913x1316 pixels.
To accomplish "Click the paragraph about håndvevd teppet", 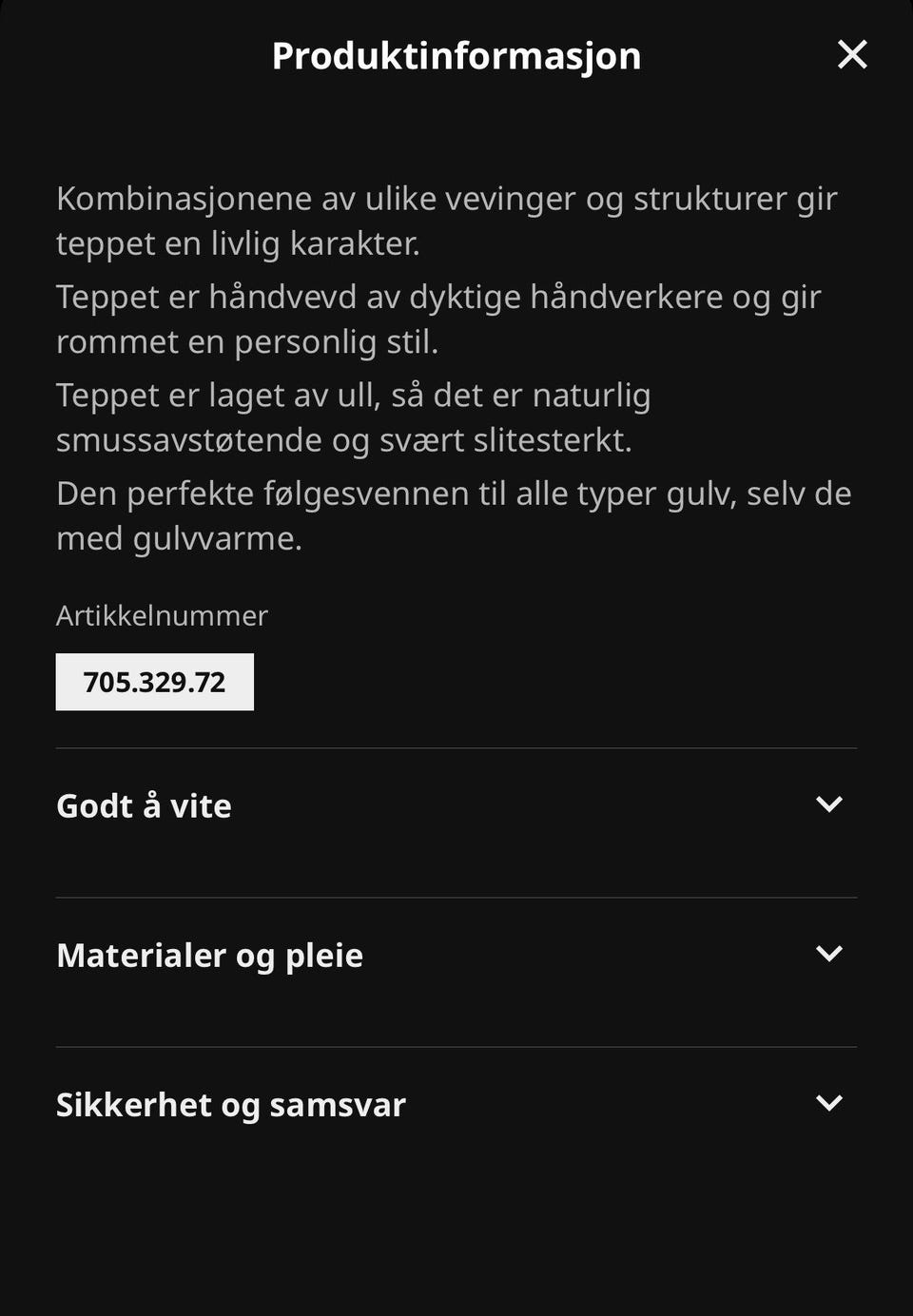I will click(439, 318).
